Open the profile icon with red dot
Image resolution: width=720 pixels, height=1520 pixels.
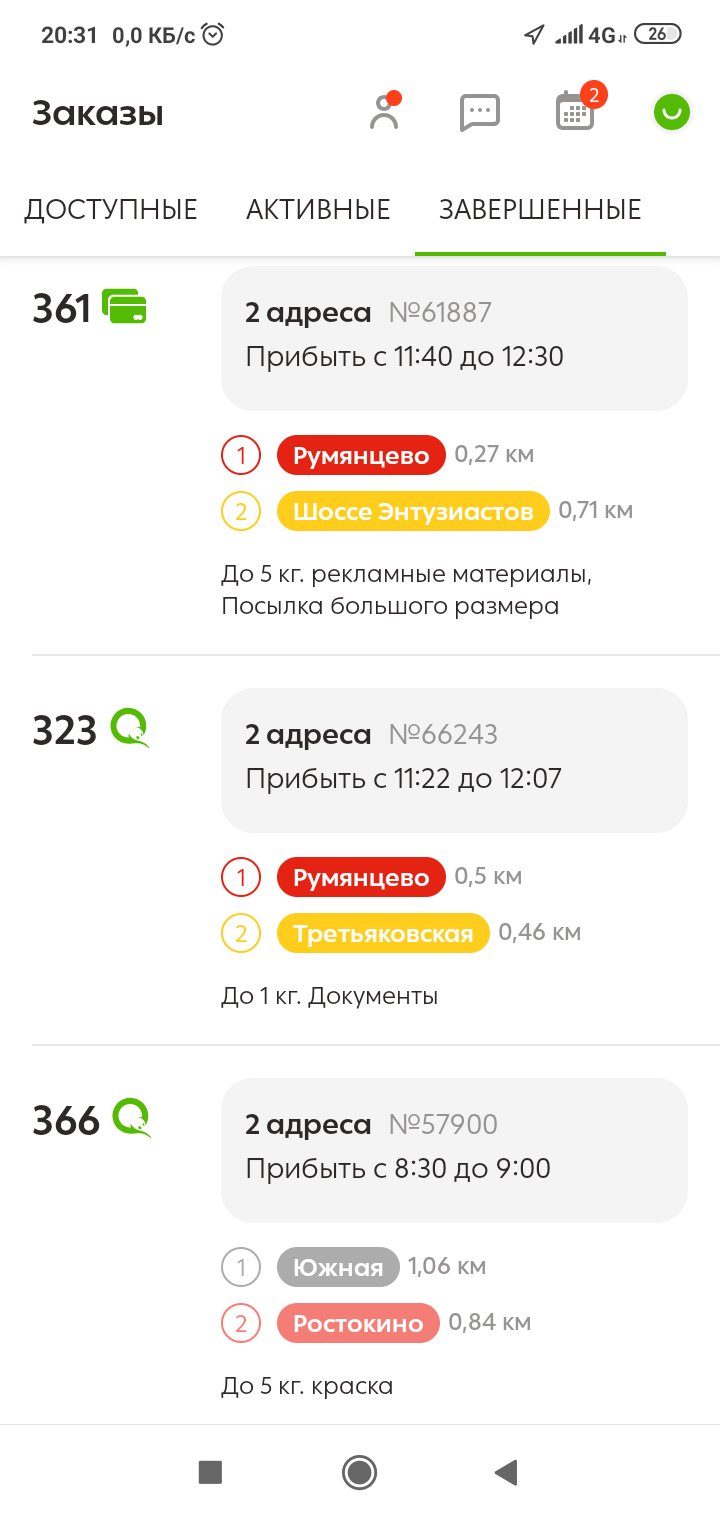pos(384,112)
